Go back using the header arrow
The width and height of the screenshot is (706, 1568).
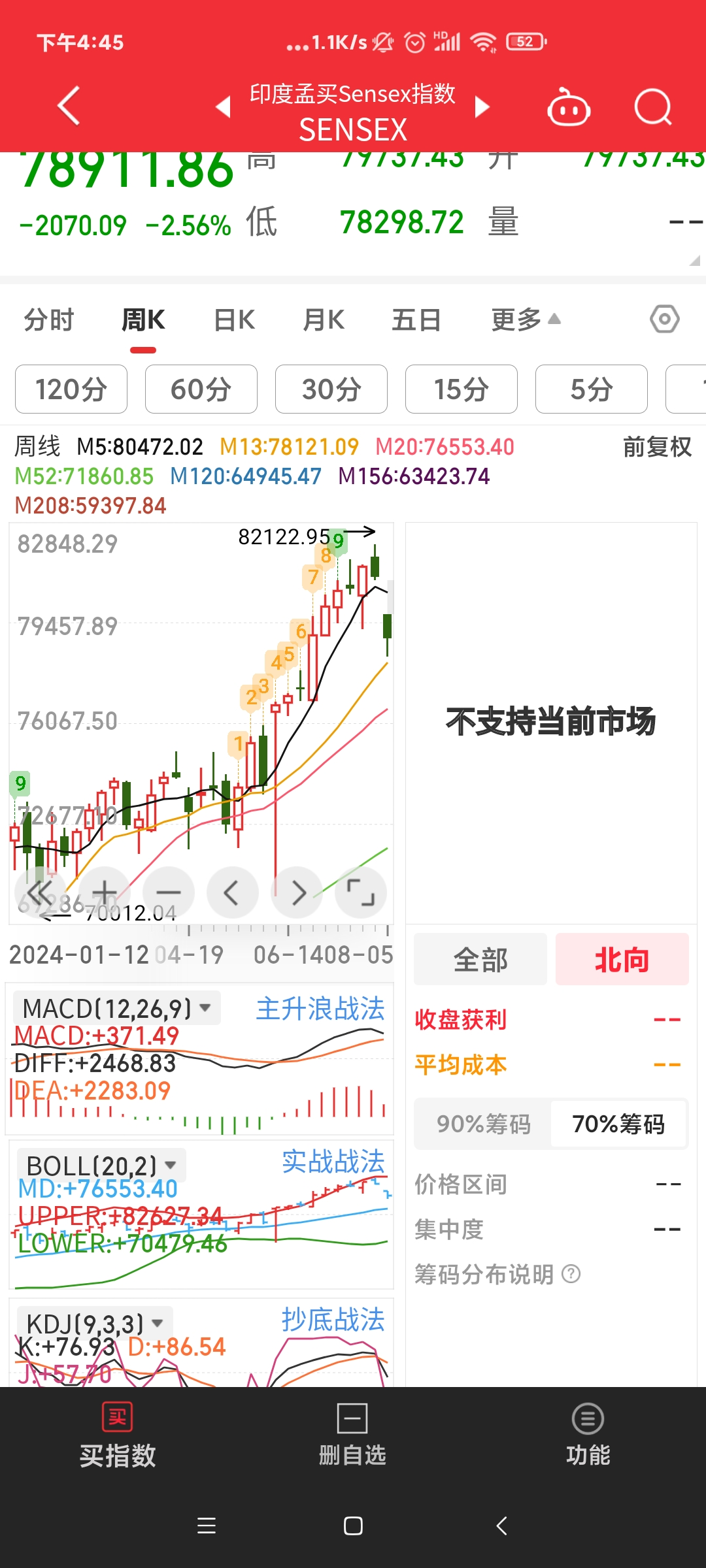(69, 106)
